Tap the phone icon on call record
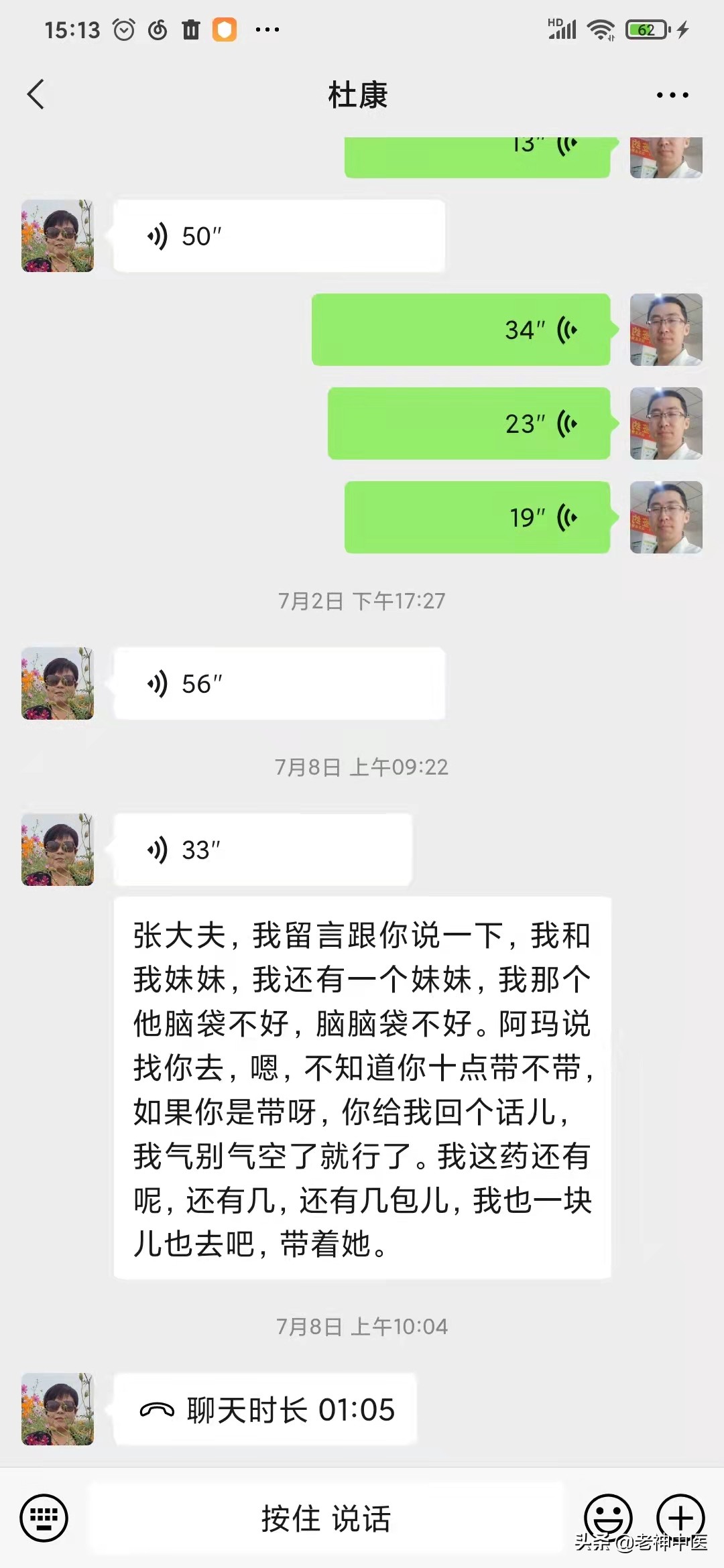724x1568 pixels. click(159, 1409)
